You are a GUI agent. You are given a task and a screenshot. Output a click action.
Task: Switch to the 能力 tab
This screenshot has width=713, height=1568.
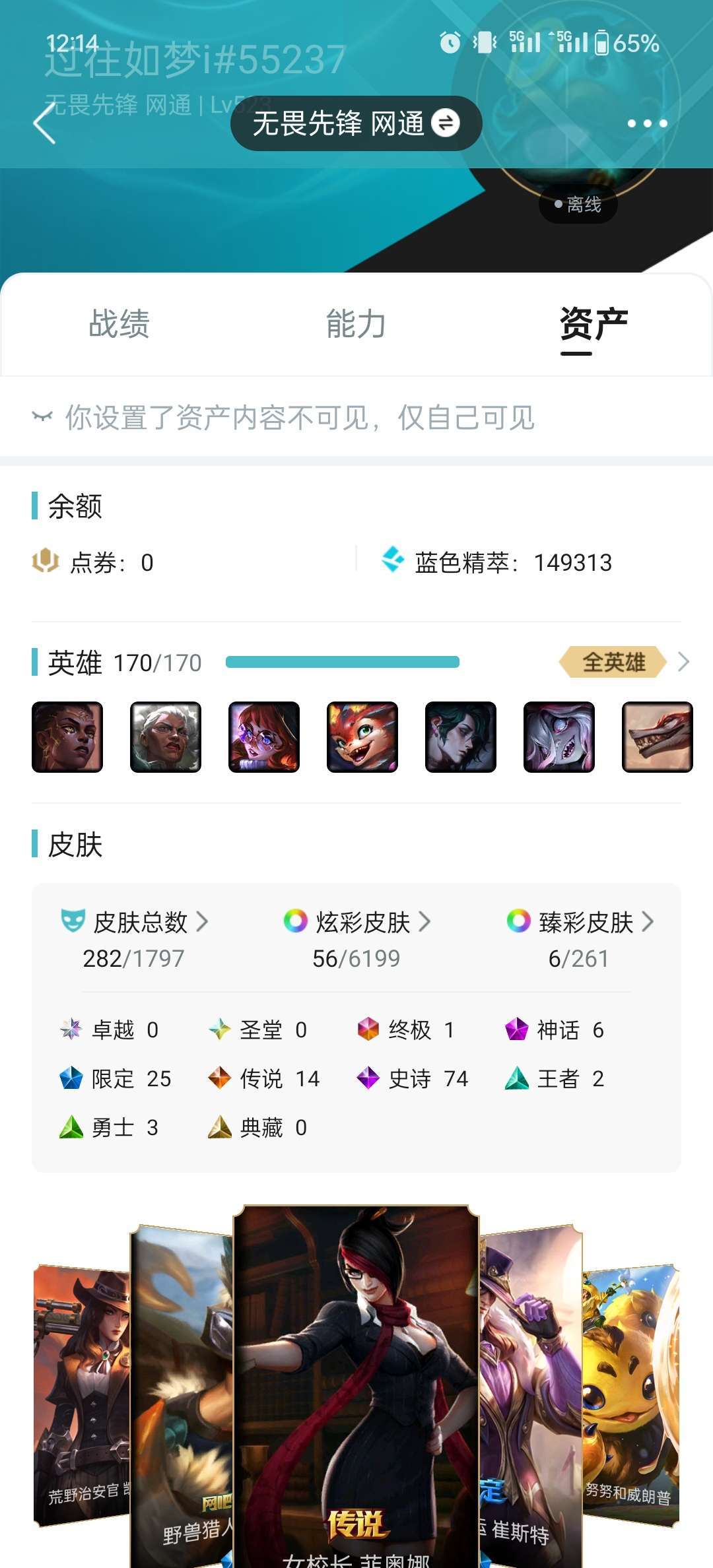(356, 324)
